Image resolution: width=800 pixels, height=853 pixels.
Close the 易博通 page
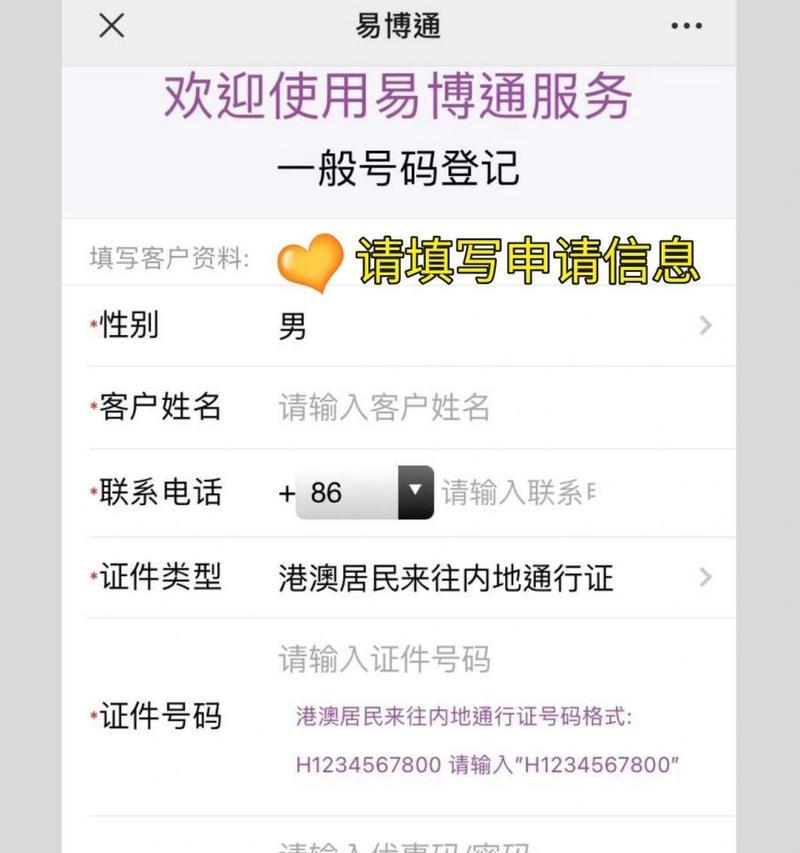click(x=111, y=25)
